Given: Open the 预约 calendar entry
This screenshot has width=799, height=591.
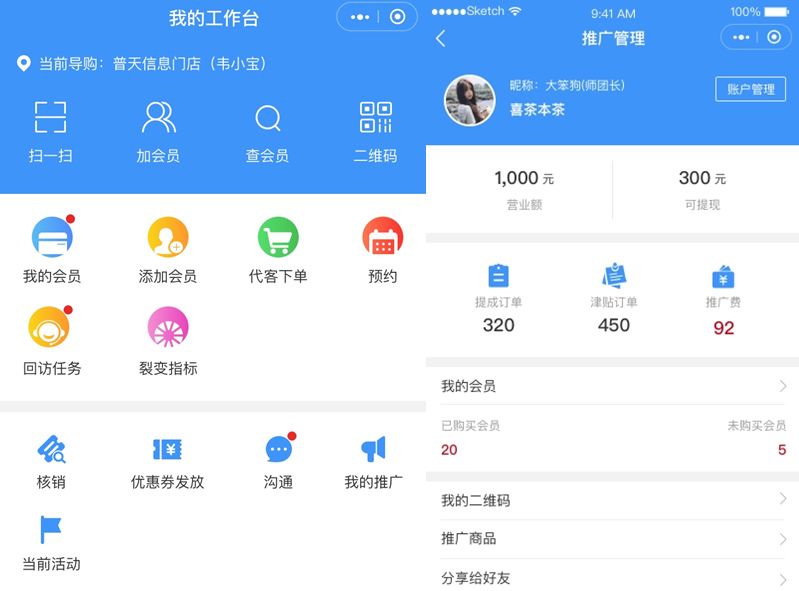Looking at the screenshot, I should (x=382, y=250).
